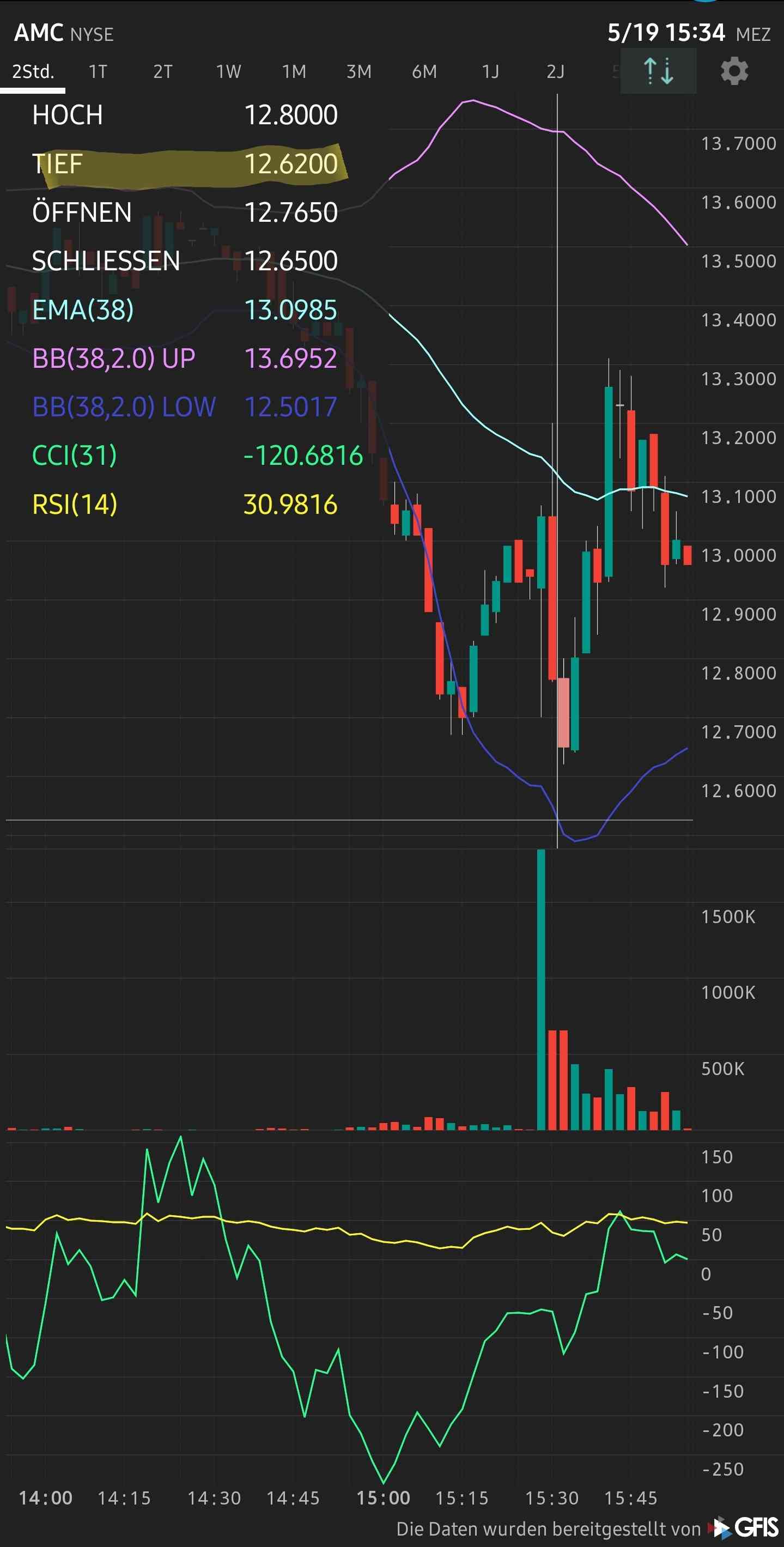The width and height of the screenshot is (784, 1547).
Task: Select the EMA(38) indicator label
Action: coord(84,311)
